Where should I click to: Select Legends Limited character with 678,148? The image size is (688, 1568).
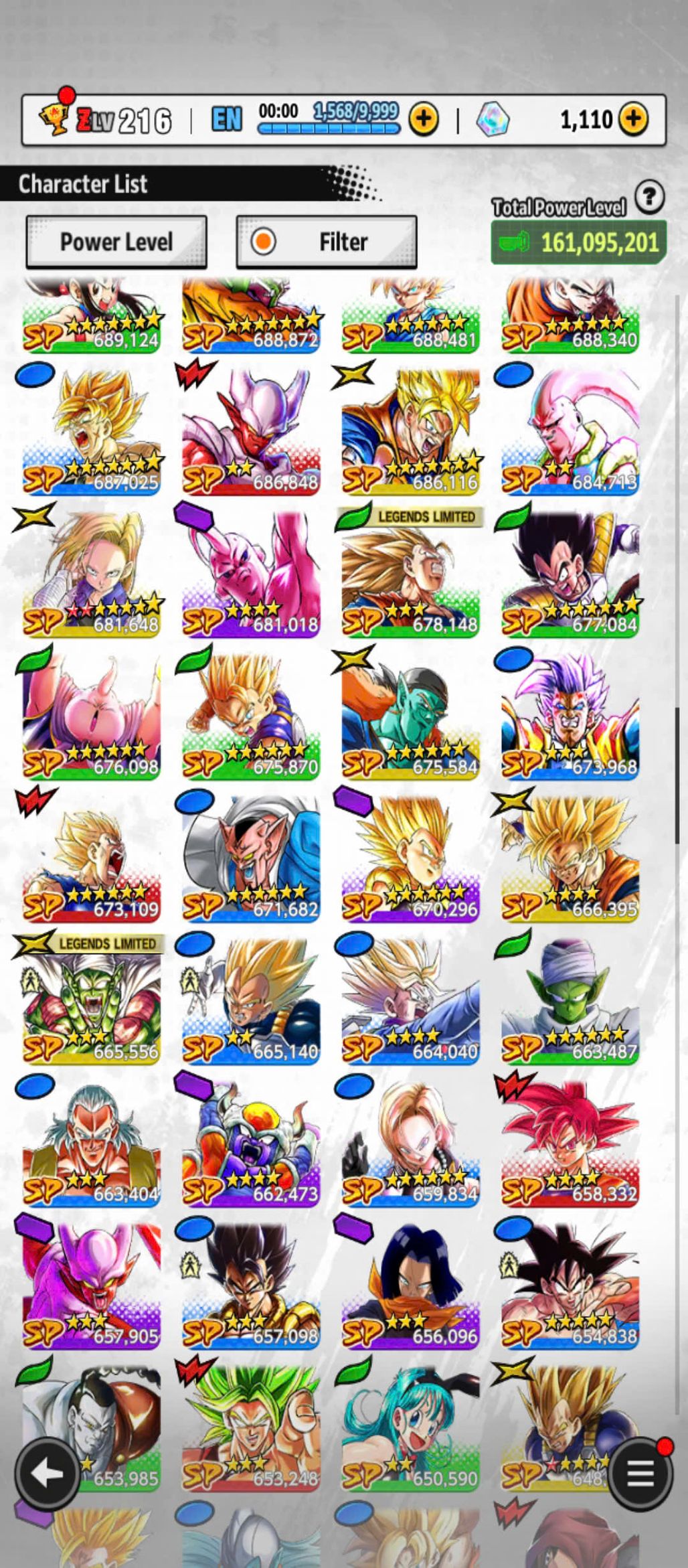(x=410, y=574)
